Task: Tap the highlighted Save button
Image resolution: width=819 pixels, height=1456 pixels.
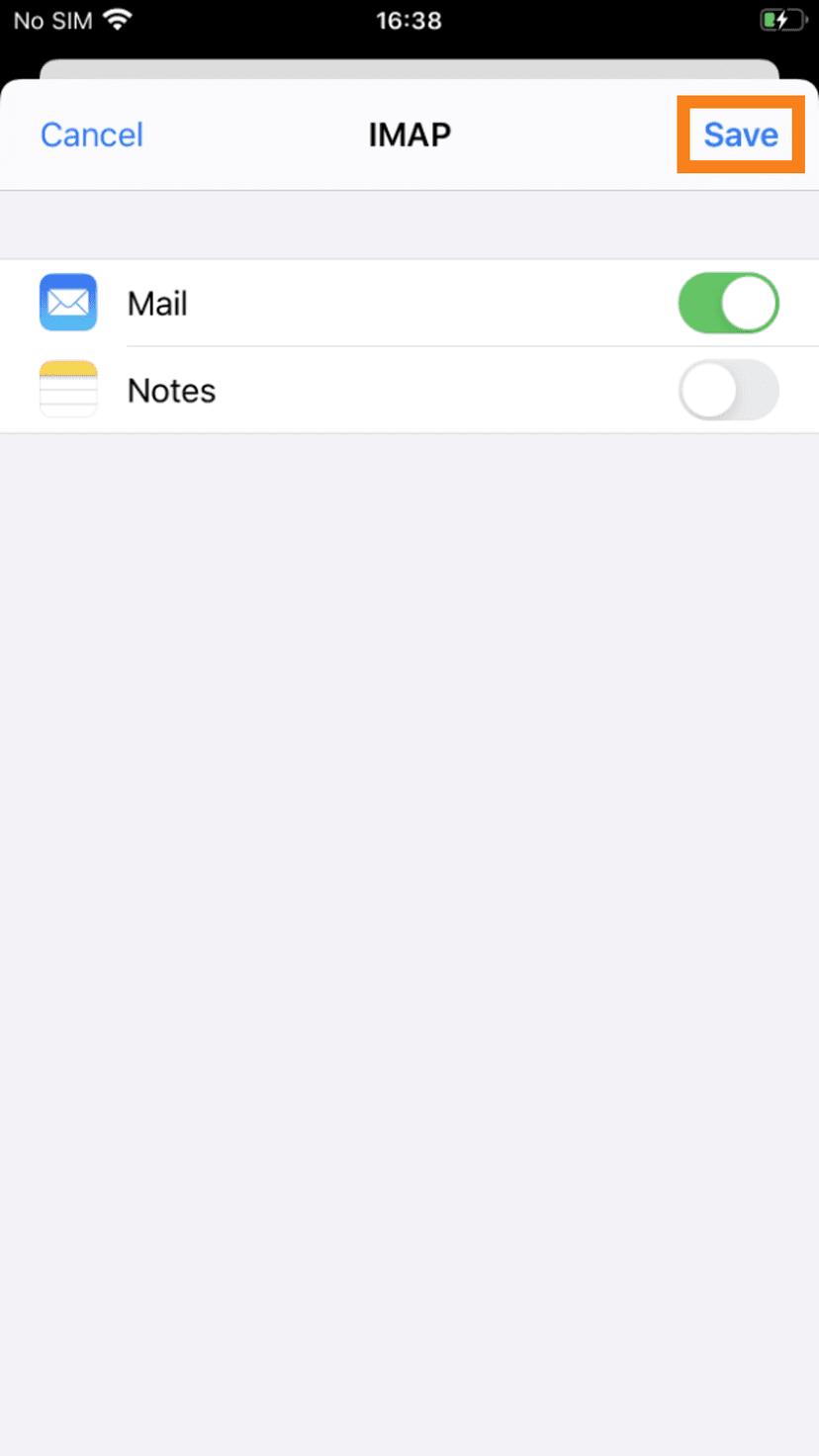Action: click(740, 135)
